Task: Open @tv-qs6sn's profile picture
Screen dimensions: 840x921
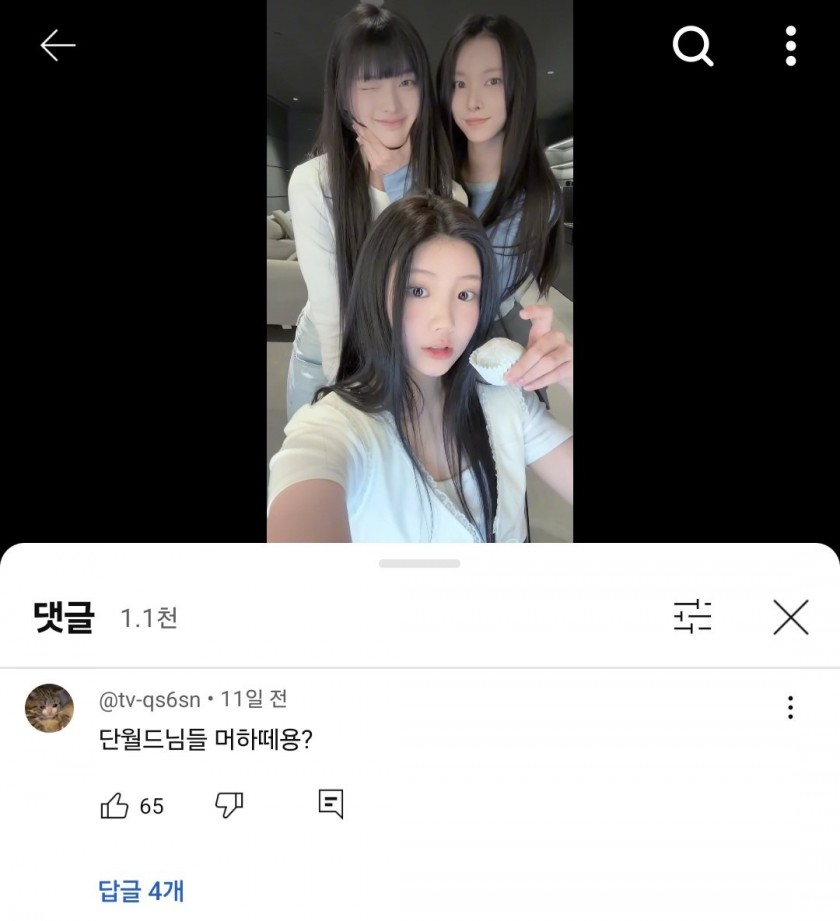Action: click(x=49, y=708)
